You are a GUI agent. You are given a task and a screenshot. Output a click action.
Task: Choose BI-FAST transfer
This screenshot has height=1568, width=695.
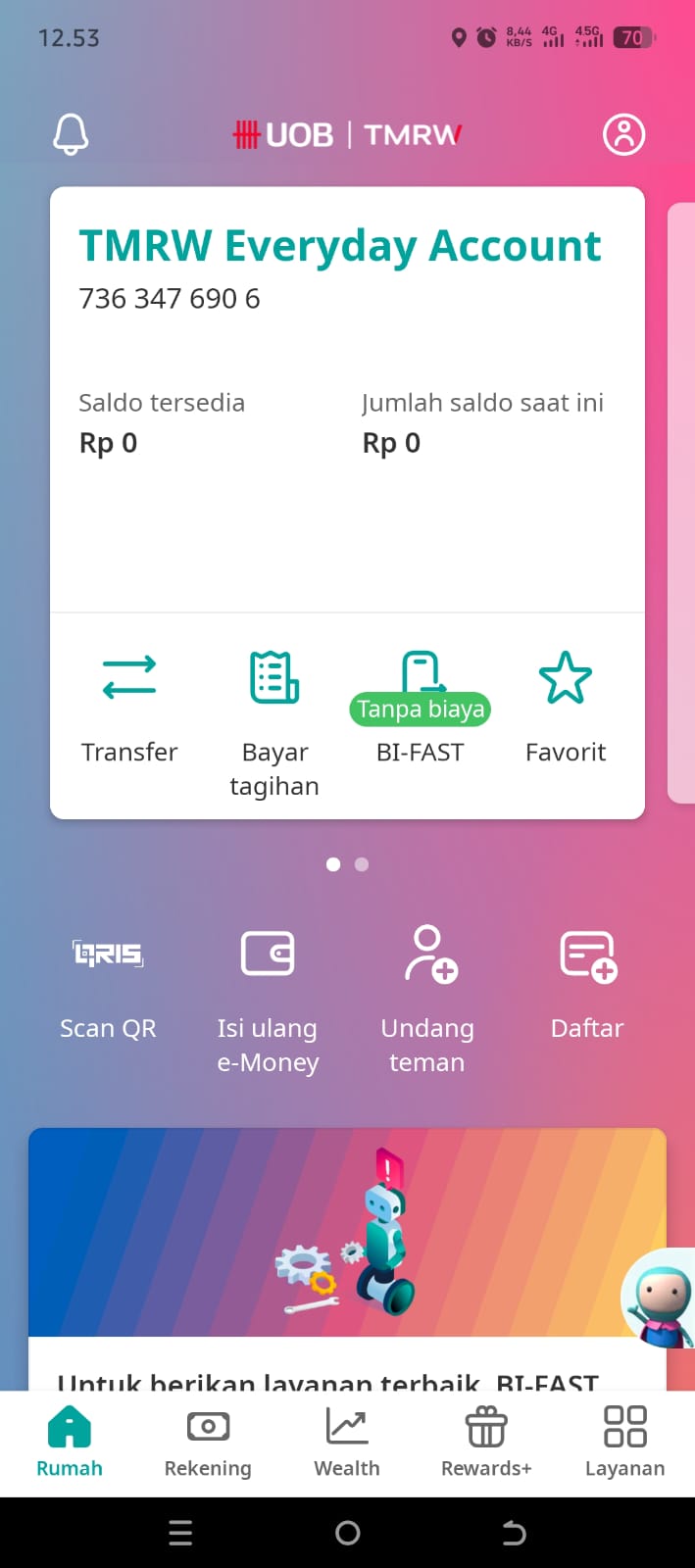pyautogui.click(x=420, y=708)
